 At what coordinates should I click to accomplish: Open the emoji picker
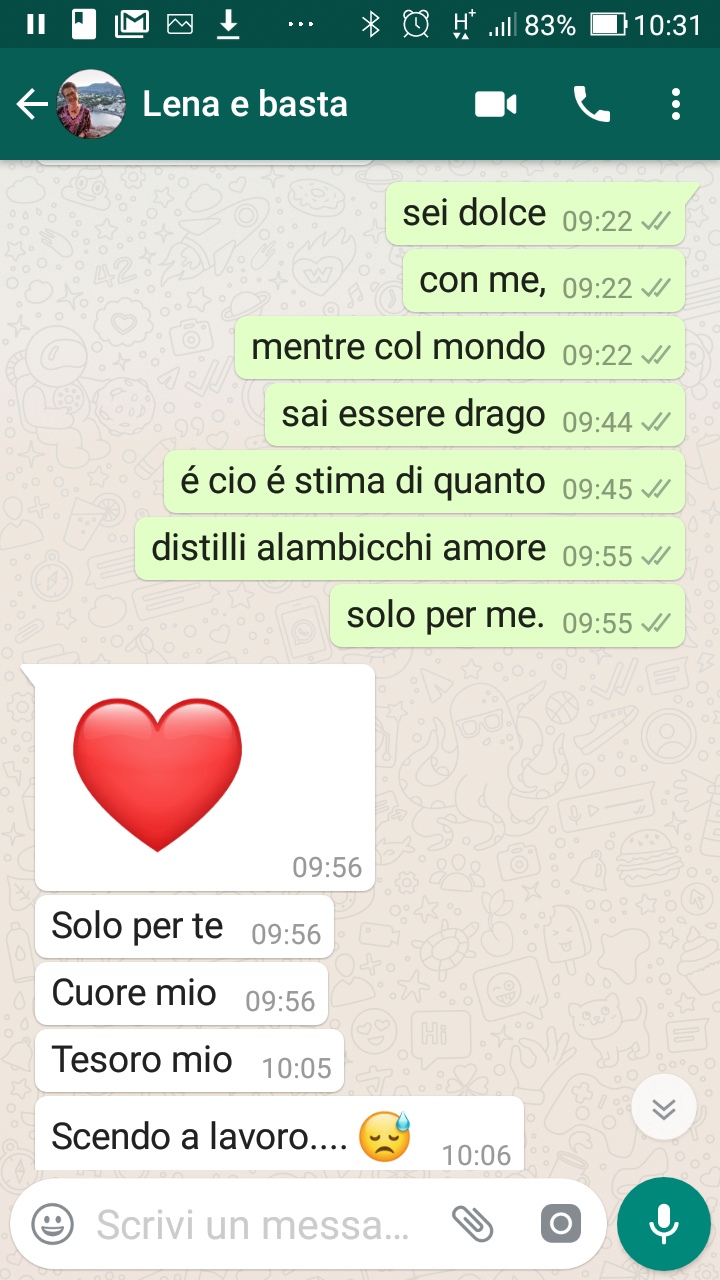point(52,1223)
